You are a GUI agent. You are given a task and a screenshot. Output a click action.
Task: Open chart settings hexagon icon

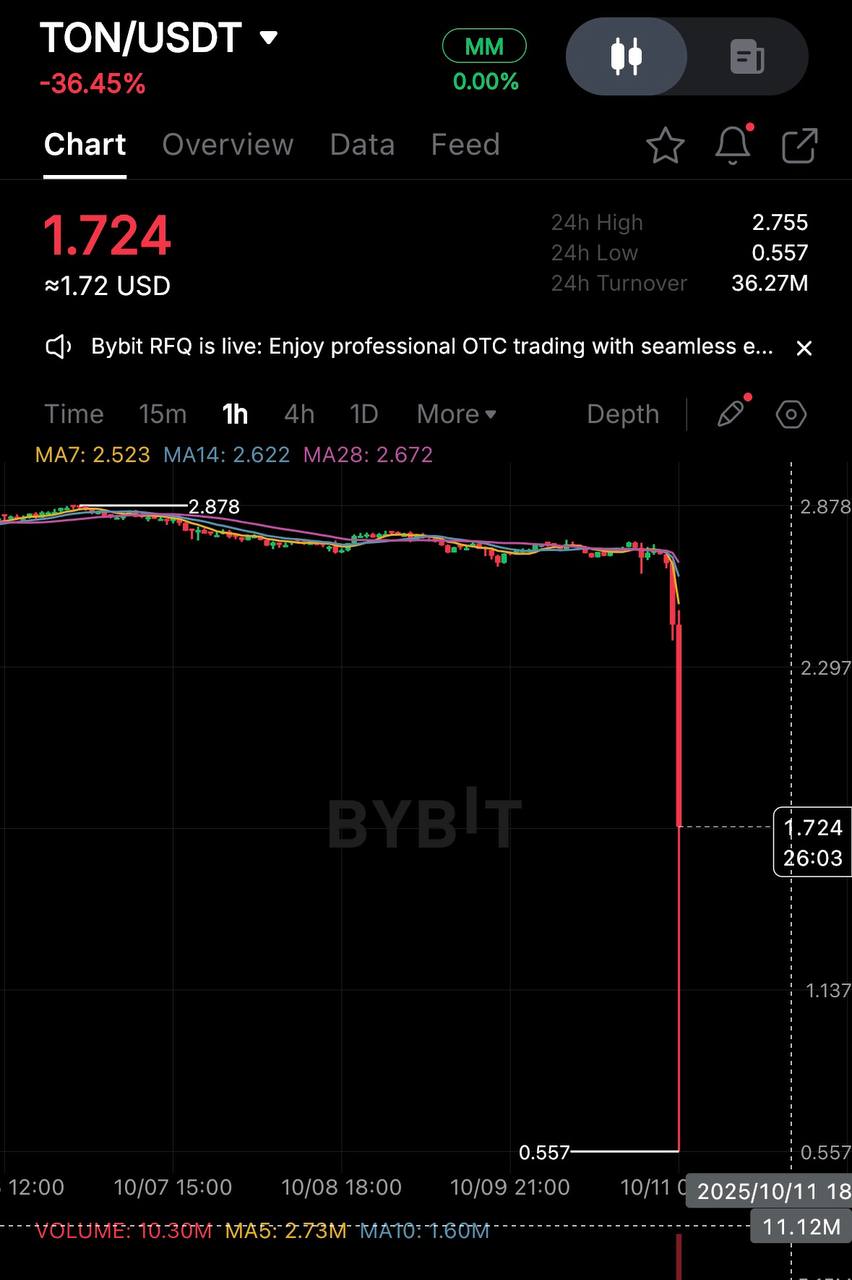(x=791, y=414)
